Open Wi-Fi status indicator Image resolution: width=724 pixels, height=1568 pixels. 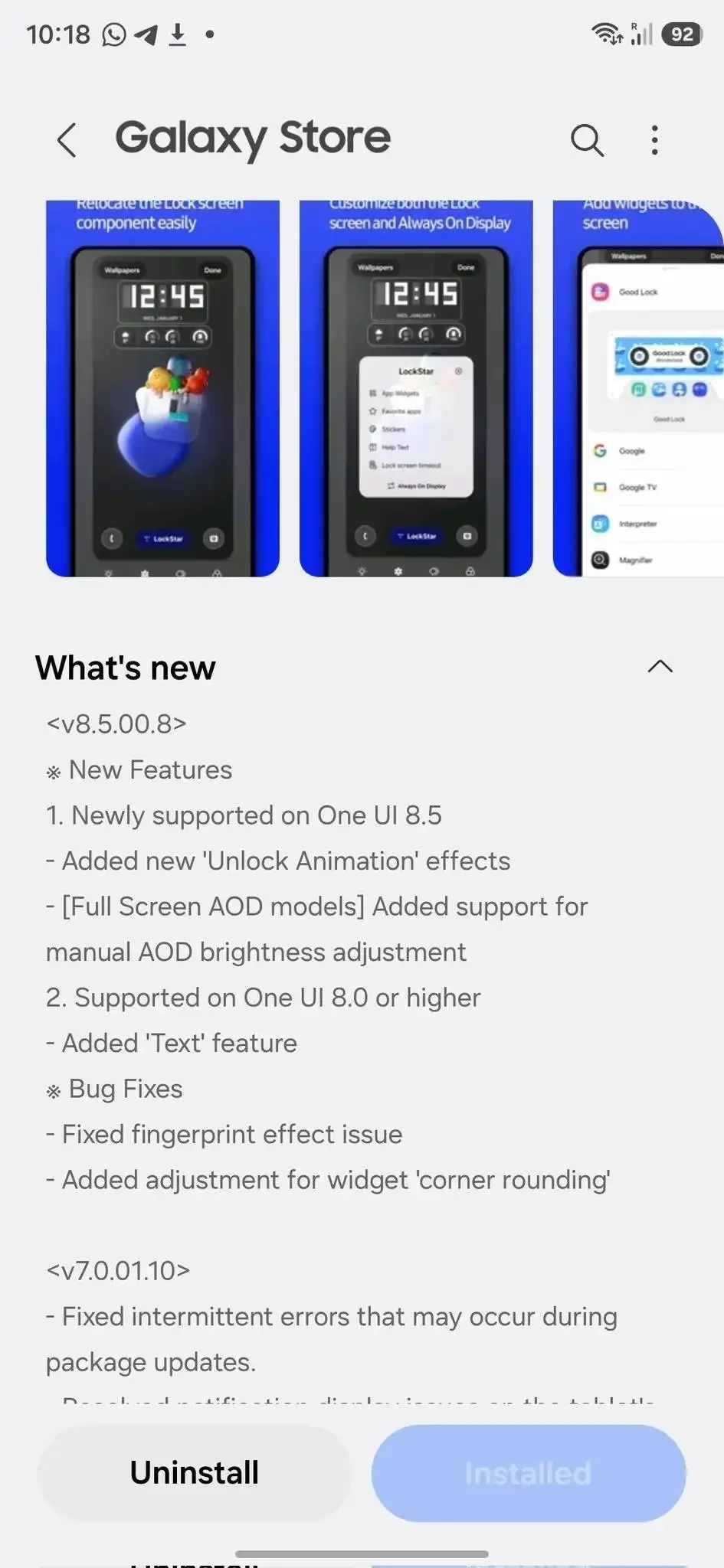608,34
